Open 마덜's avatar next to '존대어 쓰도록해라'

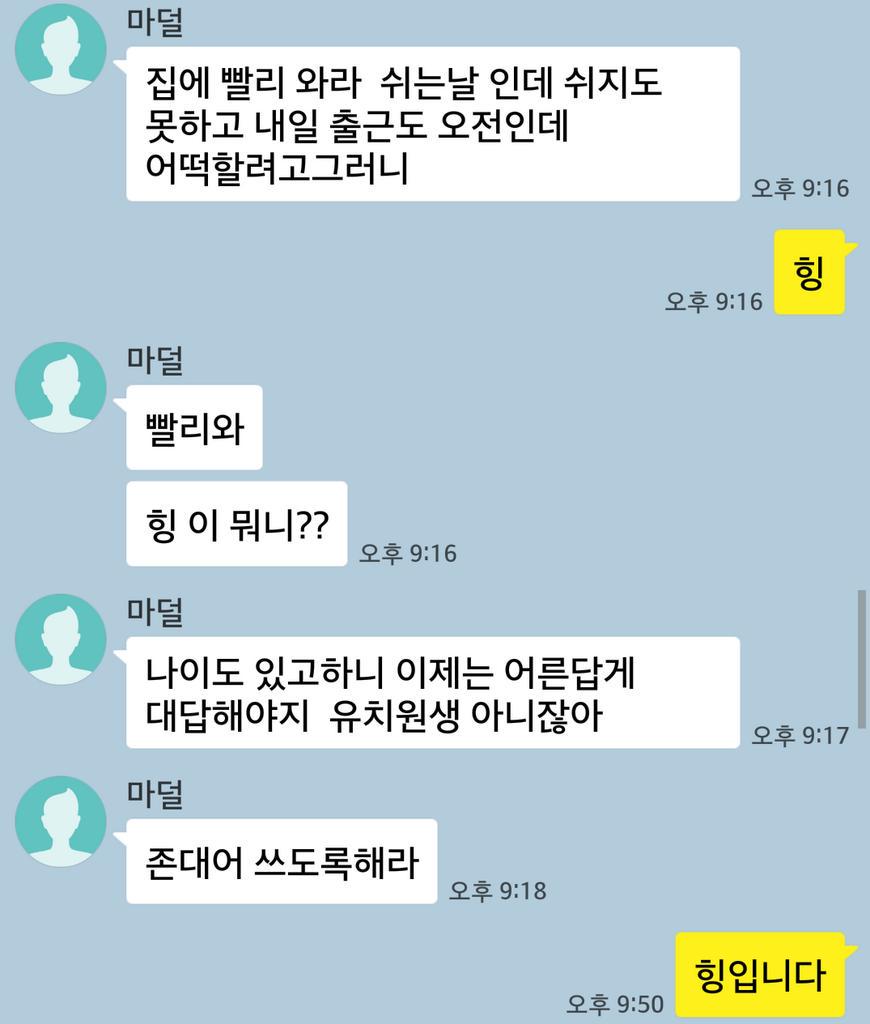[x=61, y=821]
